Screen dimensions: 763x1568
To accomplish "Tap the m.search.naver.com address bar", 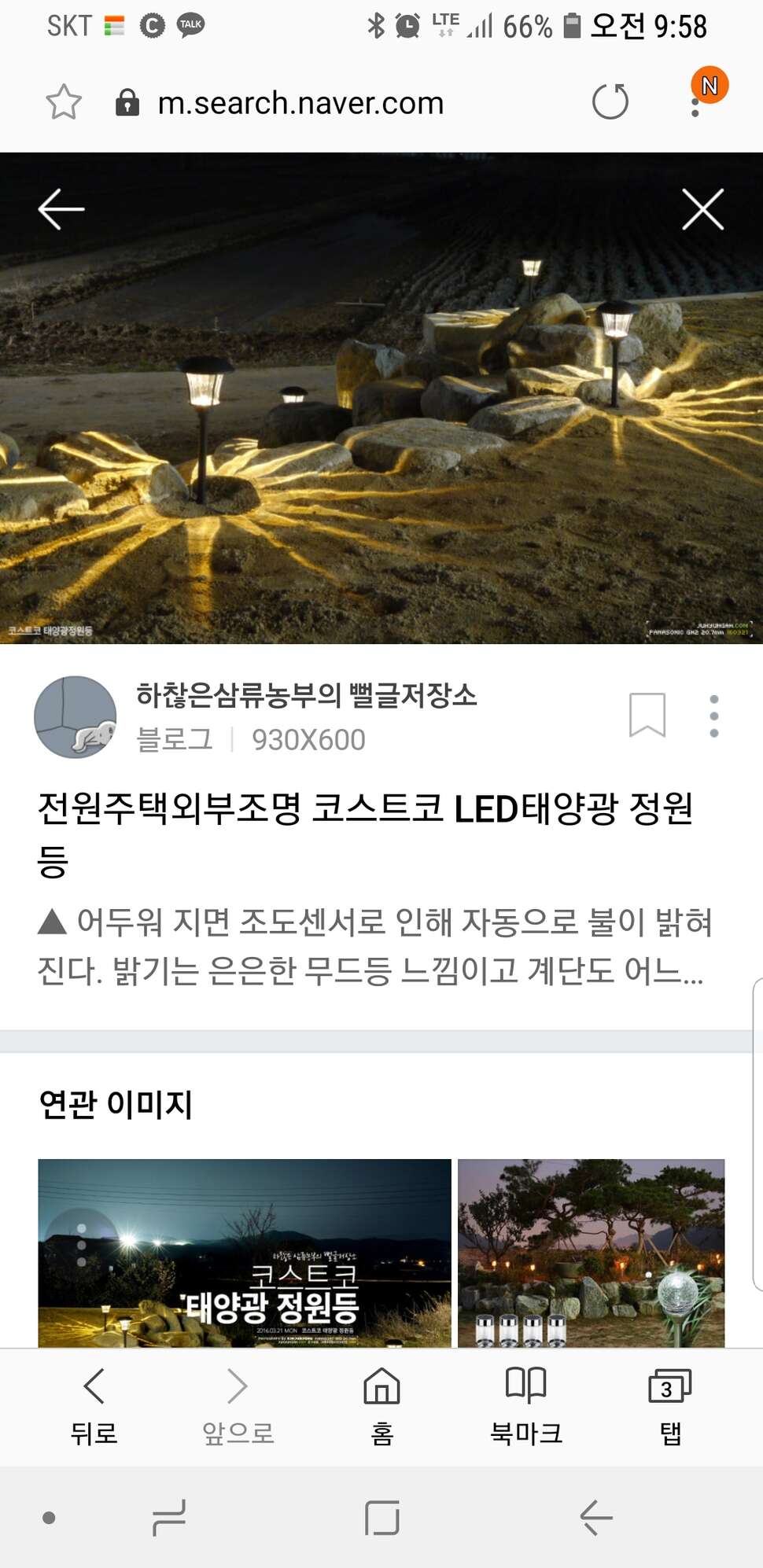I will (x=301, y=103).
